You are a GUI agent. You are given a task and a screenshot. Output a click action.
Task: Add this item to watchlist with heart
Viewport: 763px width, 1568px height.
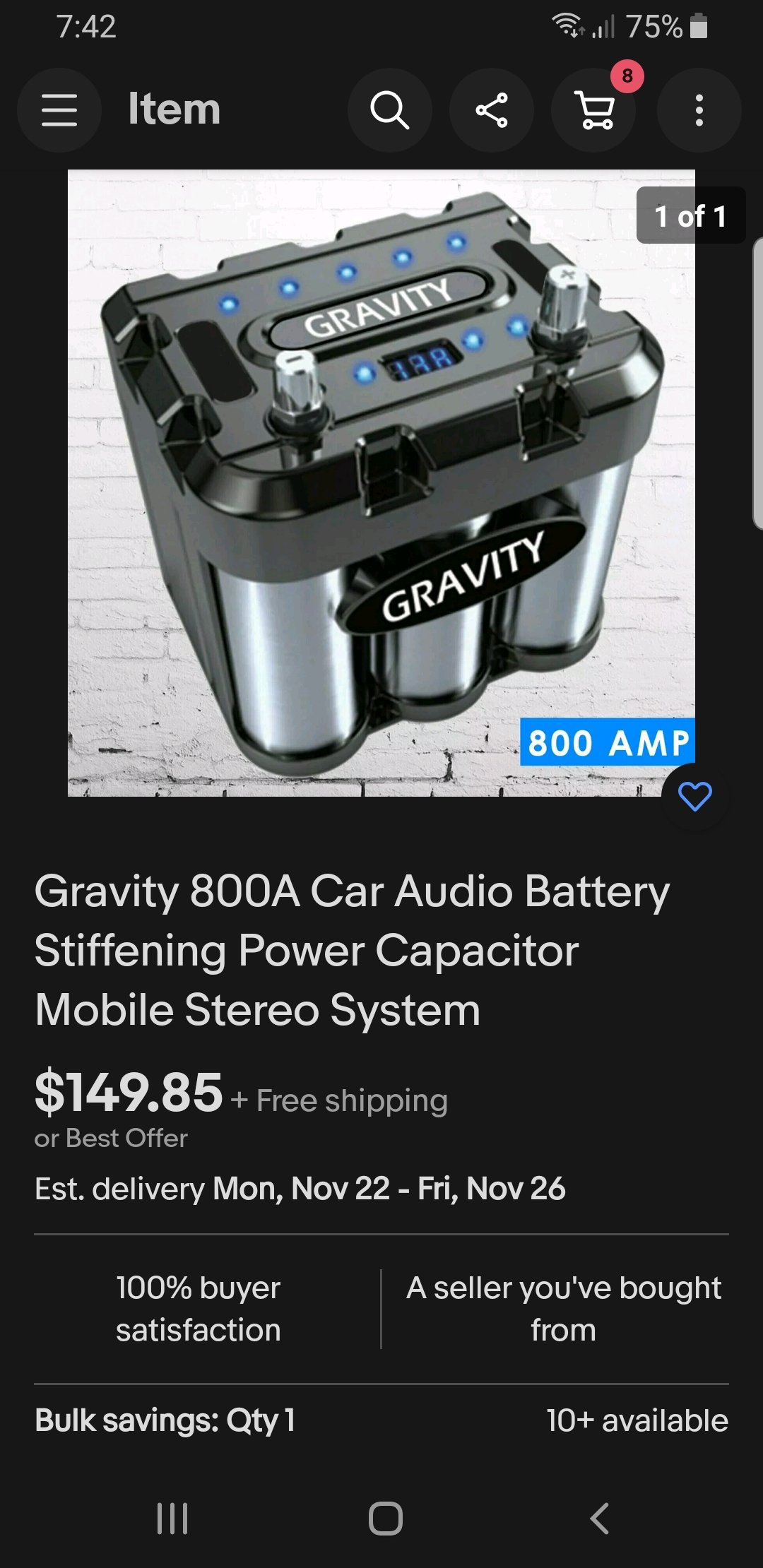694,797
